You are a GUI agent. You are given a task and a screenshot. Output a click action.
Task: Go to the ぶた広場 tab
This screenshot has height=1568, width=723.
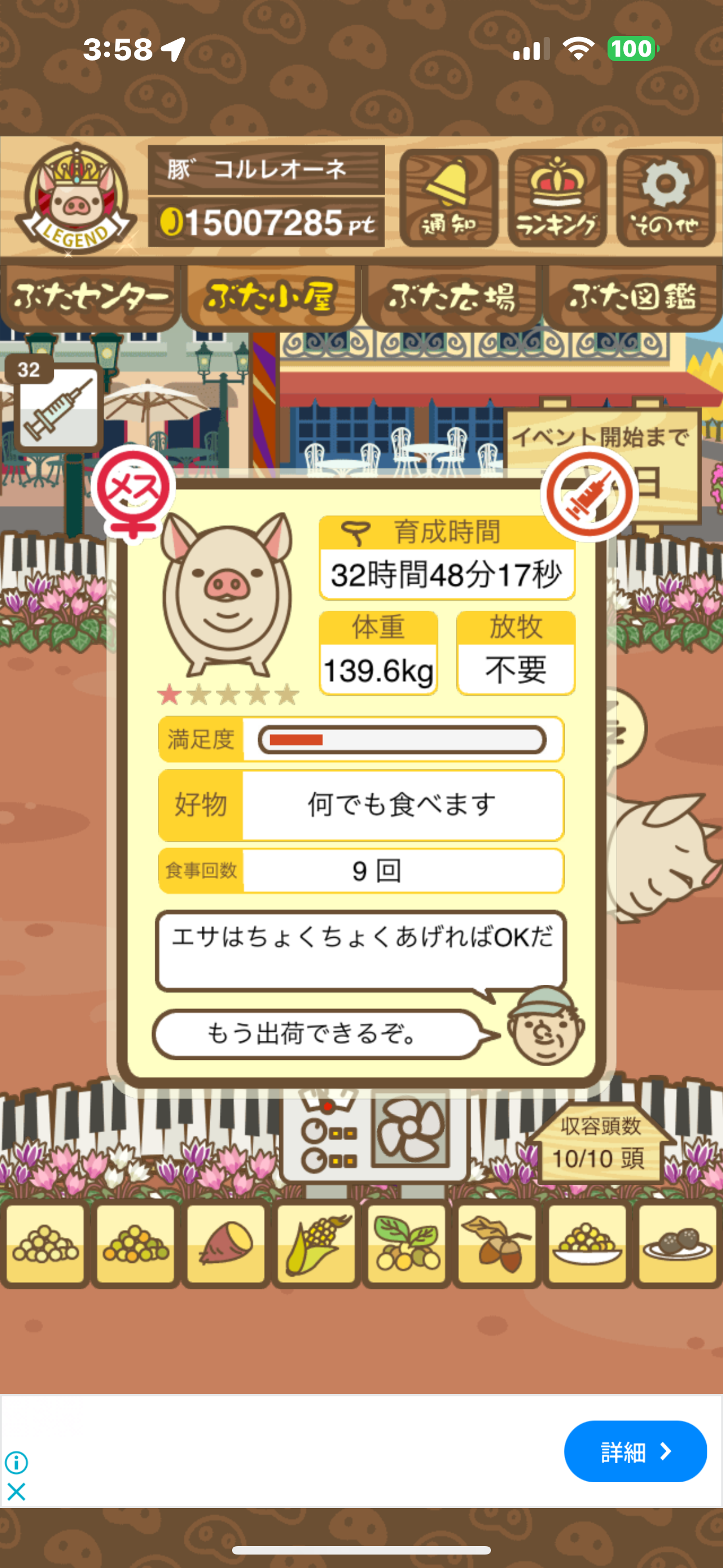click(x=452, y=297)
